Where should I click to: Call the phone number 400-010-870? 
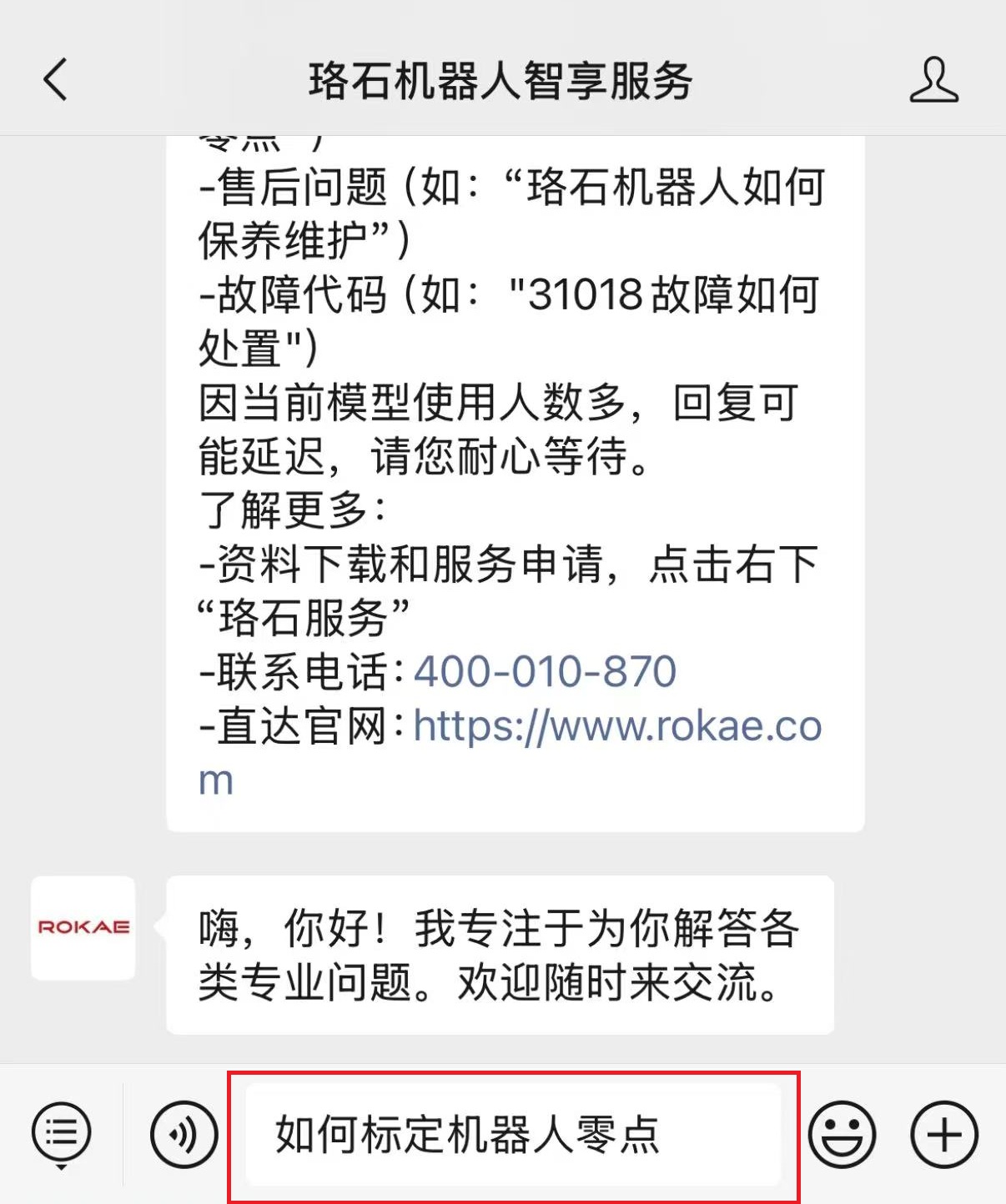click(x=545, y=672)
